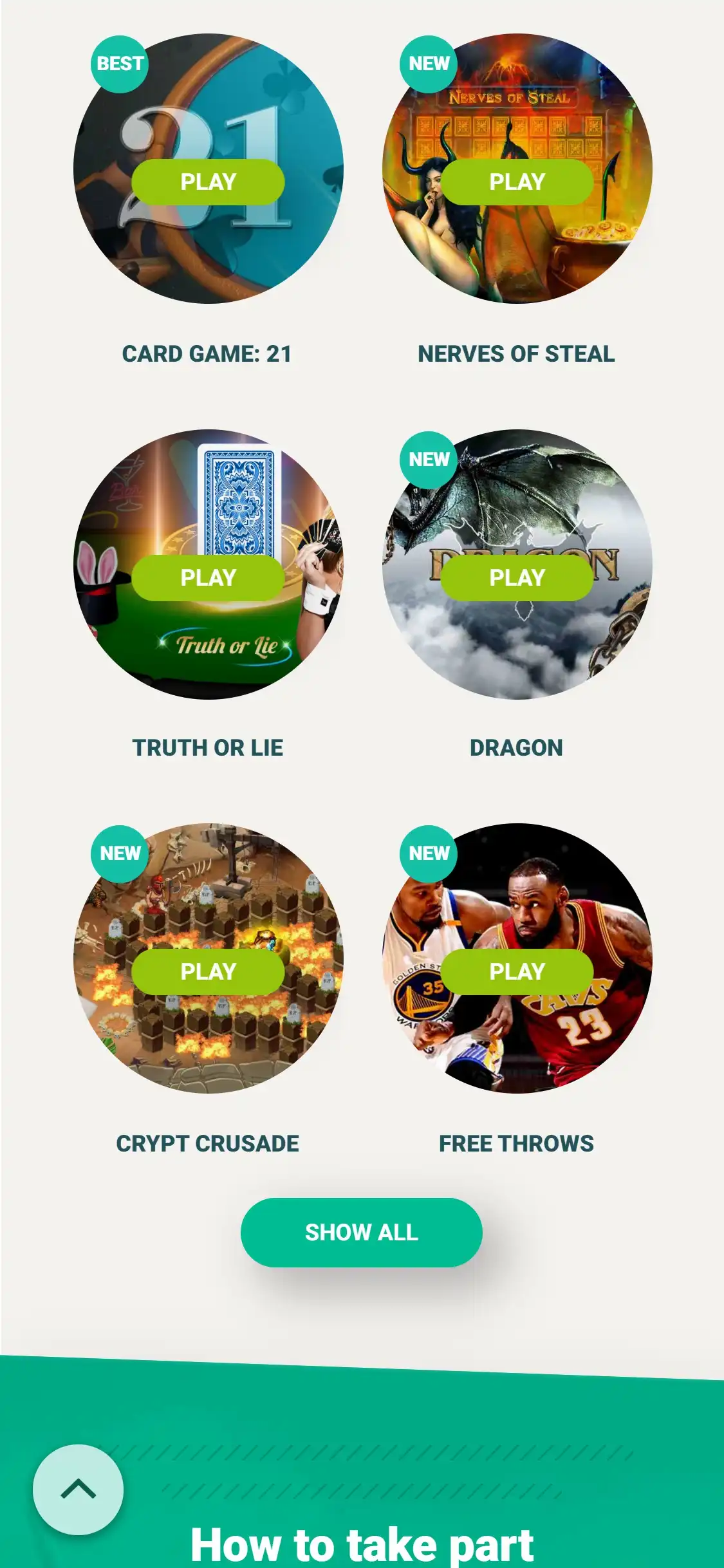The image size is (724, 1568).
Task: Tap the back-to-top arrow button
Action: (78, 1489)
